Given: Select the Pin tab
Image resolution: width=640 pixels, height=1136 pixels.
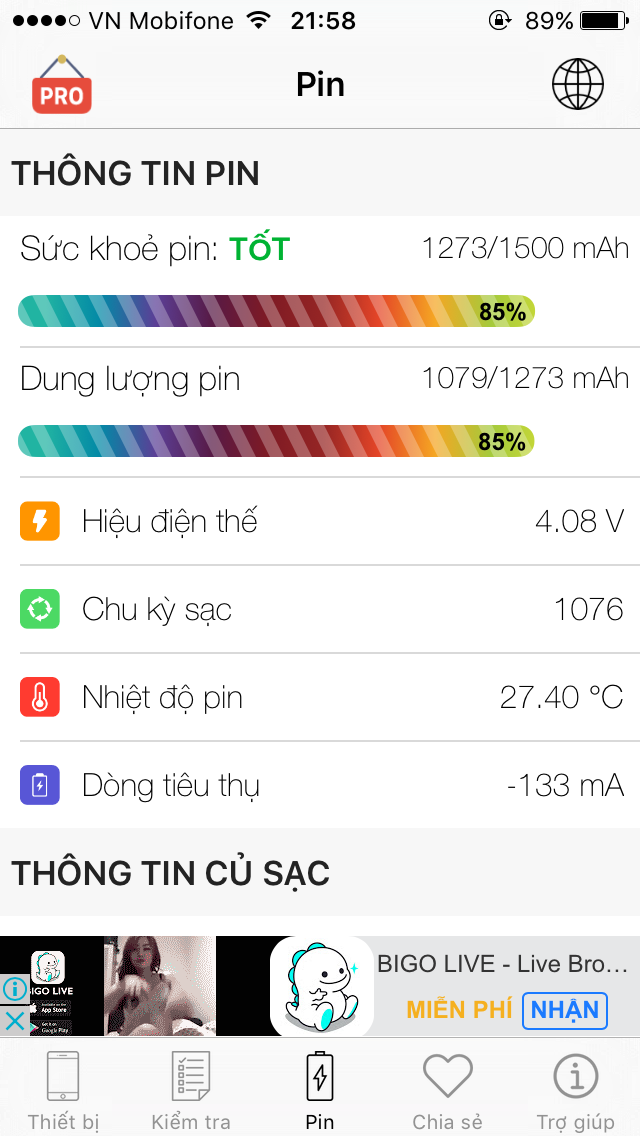Looking at the screenshot, I should tap(320, 1090).
